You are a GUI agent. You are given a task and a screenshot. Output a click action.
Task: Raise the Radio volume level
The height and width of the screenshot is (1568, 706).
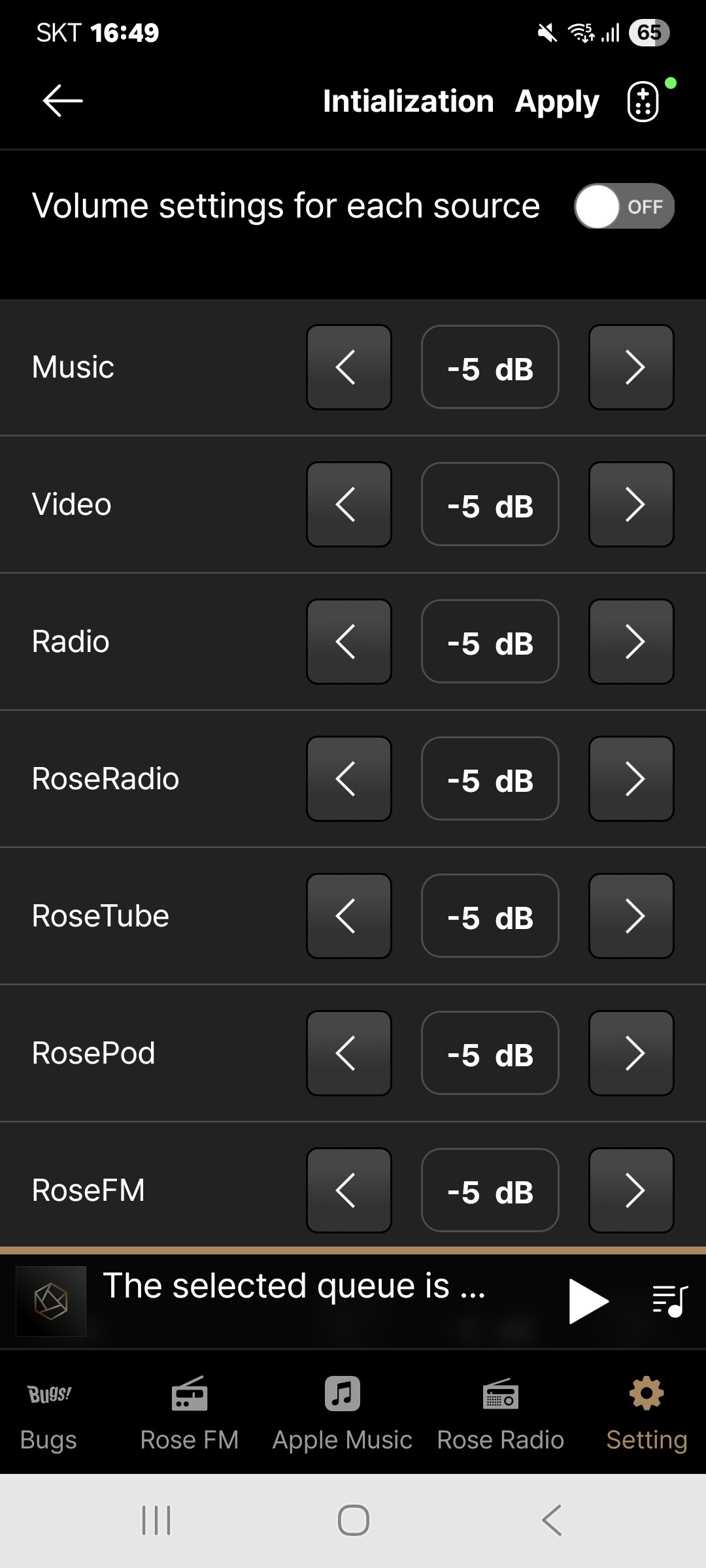click(x=631, y=642)
